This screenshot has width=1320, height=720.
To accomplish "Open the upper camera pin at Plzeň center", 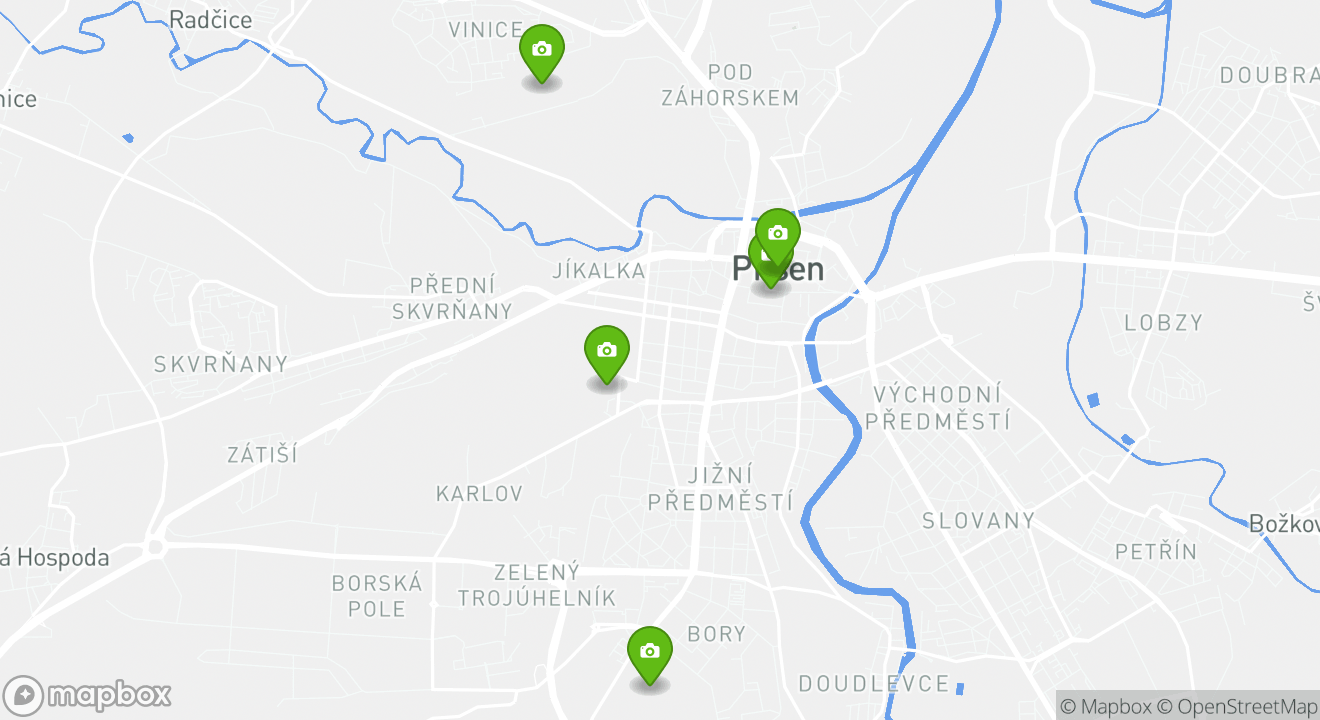I will point(777,232).
